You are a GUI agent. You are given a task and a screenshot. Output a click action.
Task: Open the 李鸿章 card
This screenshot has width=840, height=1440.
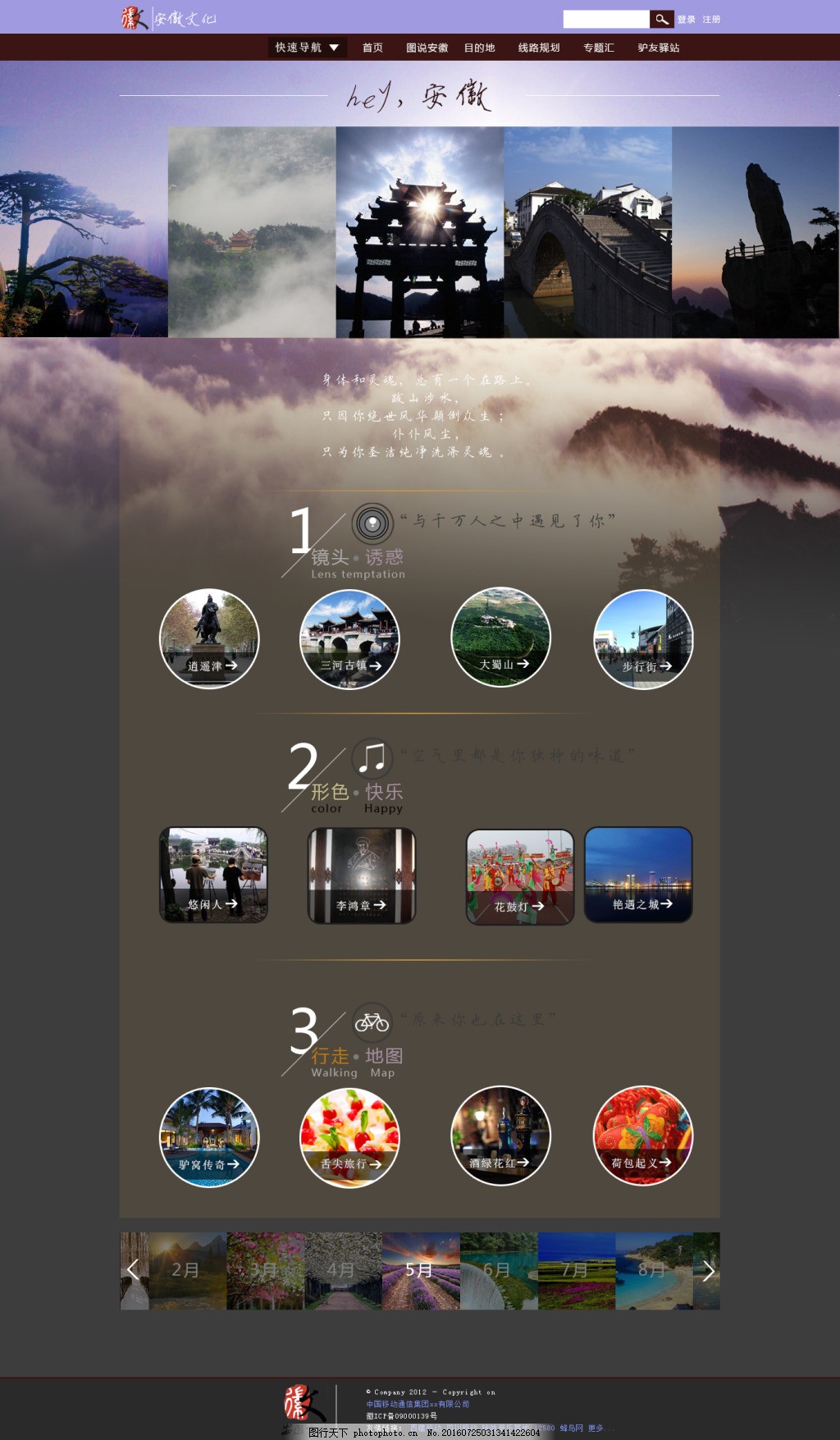361,875
